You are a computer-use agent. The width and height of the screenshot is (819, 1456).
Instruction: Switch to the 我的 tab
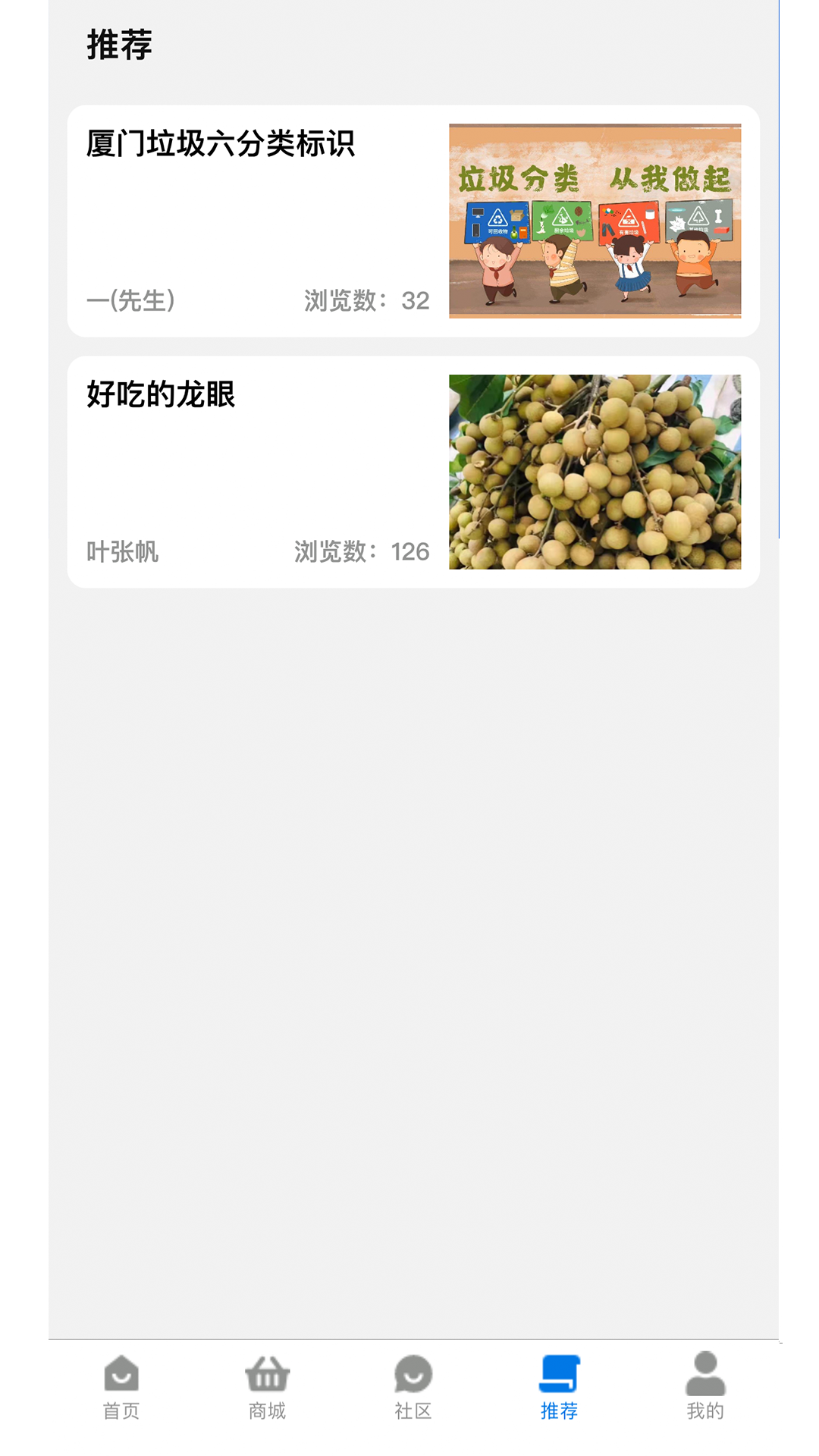[x=705, y=1387]
